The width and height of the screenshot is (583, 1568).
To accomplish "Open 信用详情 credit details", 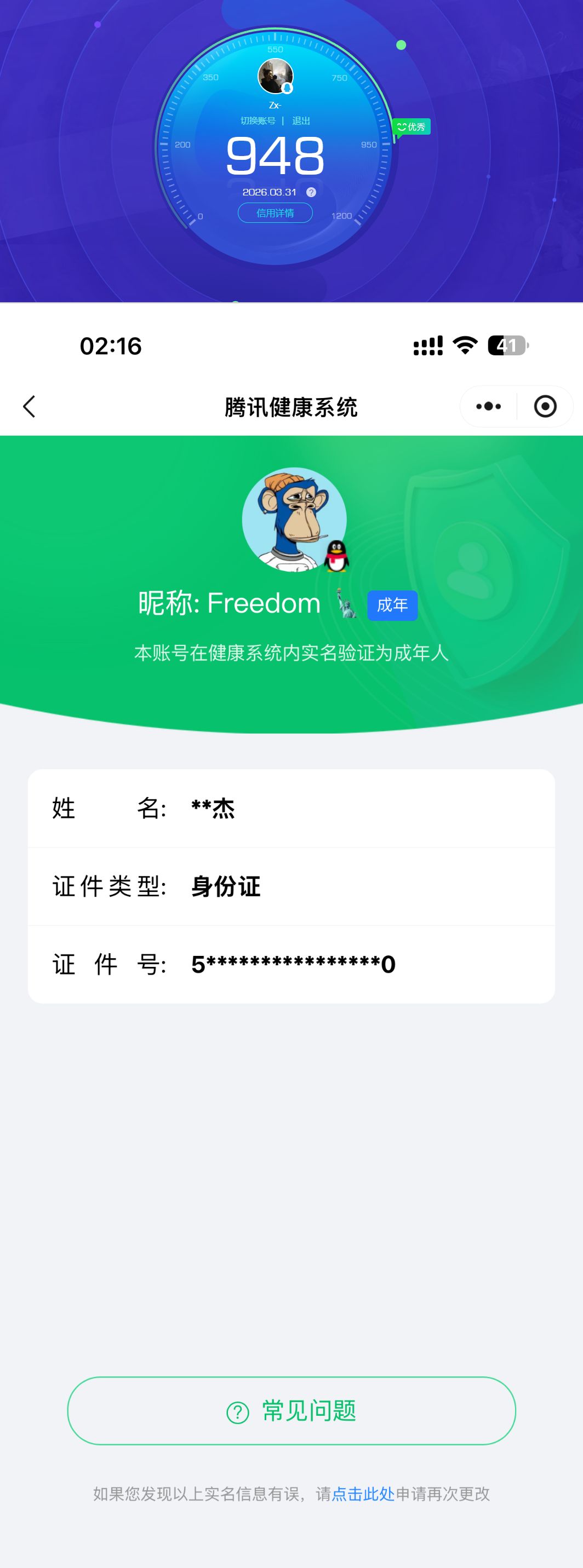I will point(276,213).
